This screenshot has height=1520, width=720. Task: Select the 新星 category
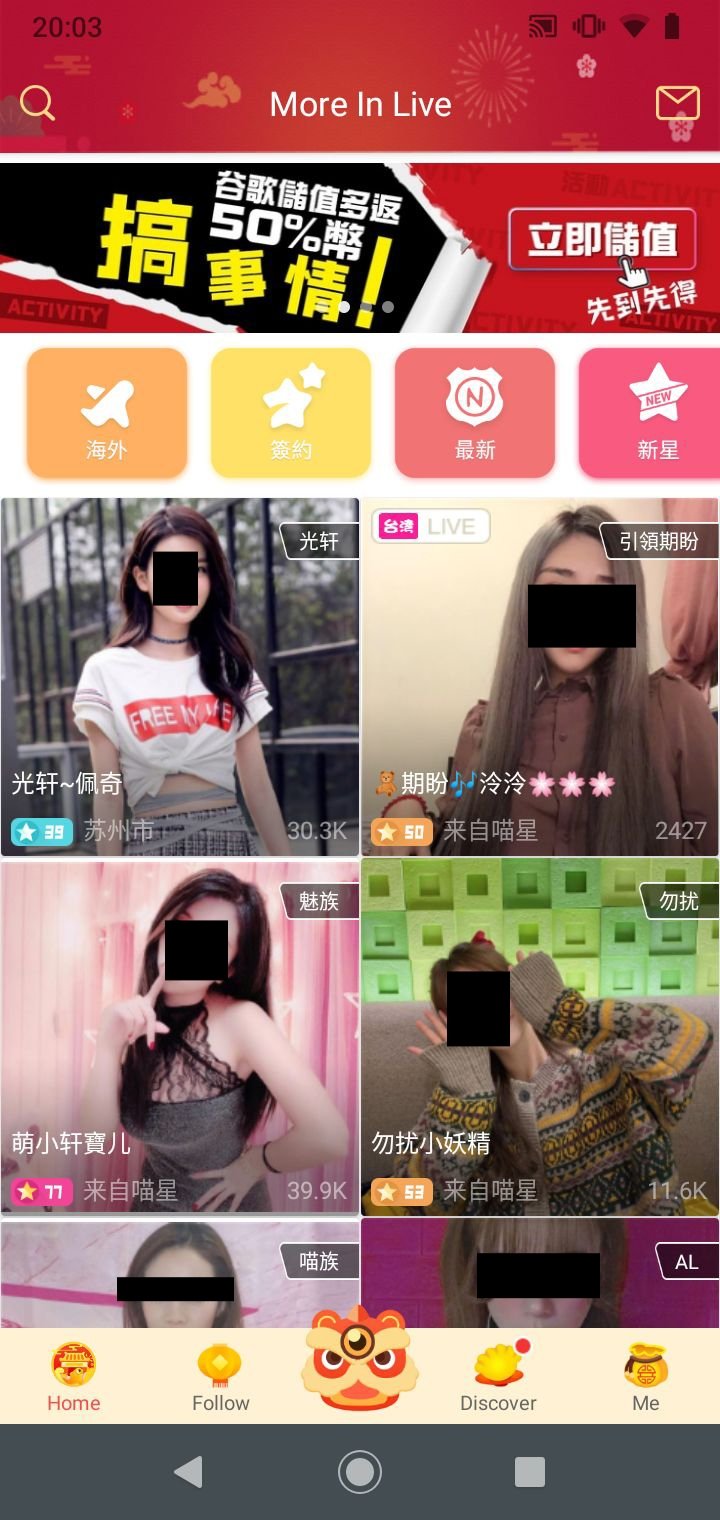pyautogui.click(x=650, y=413)
